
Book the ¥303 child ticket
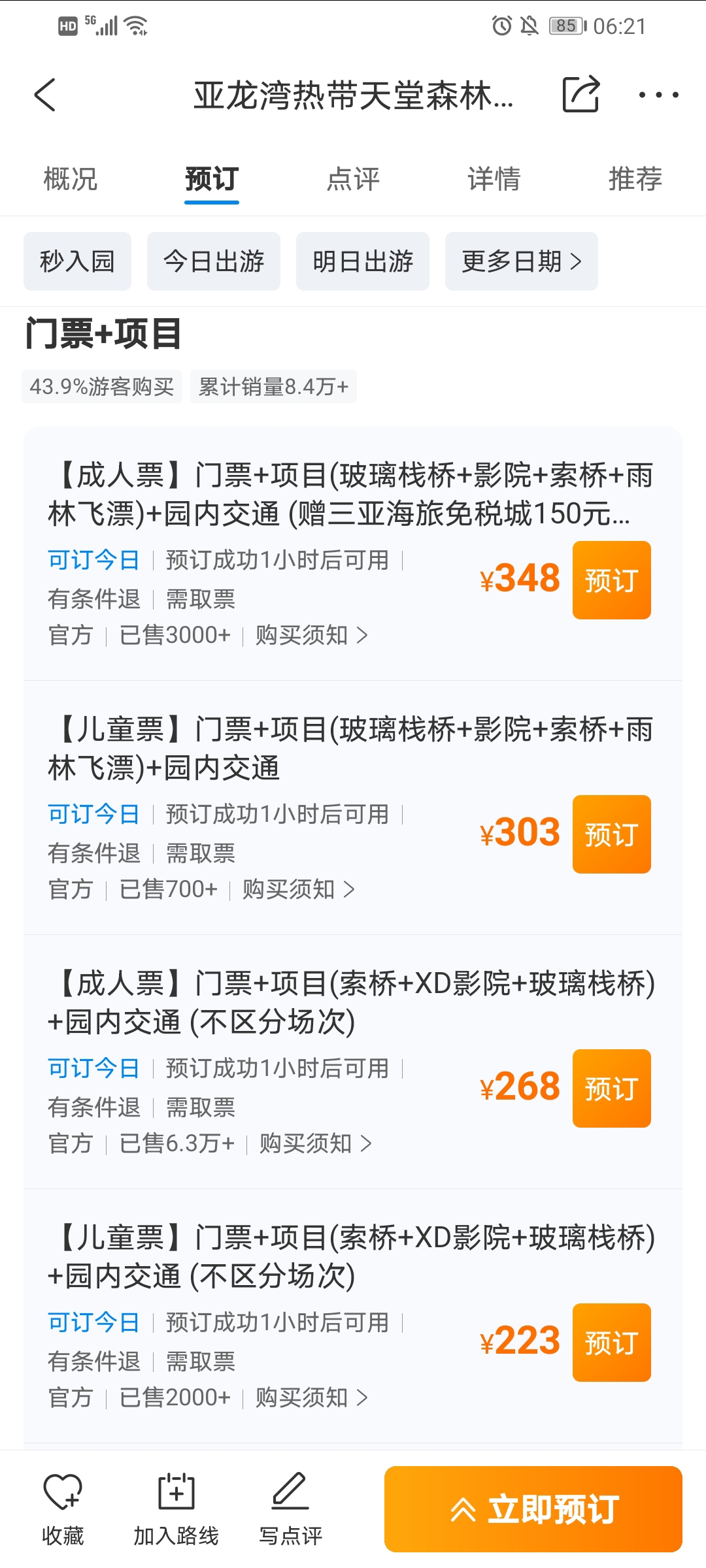click(612, 834)
